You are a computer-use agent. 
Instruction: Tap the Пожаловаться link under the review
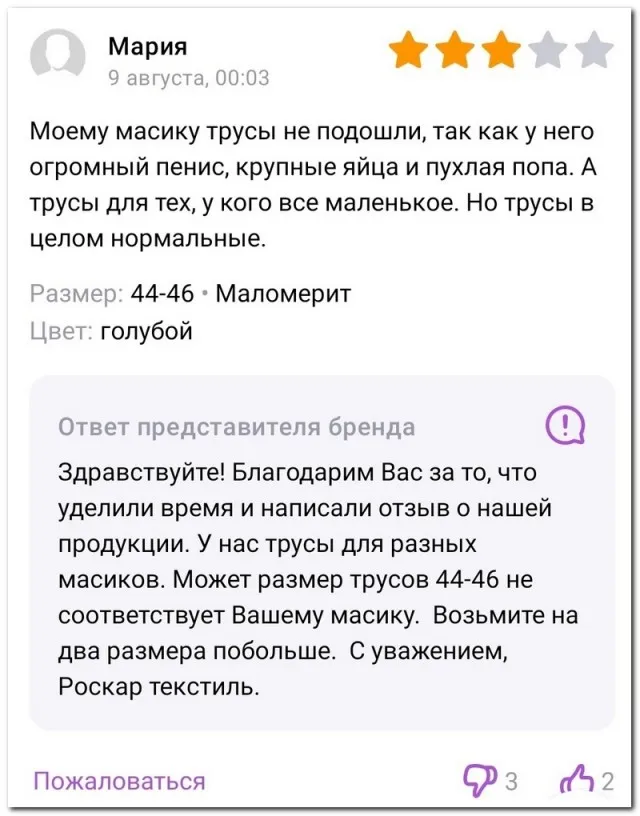pos(119,781)
